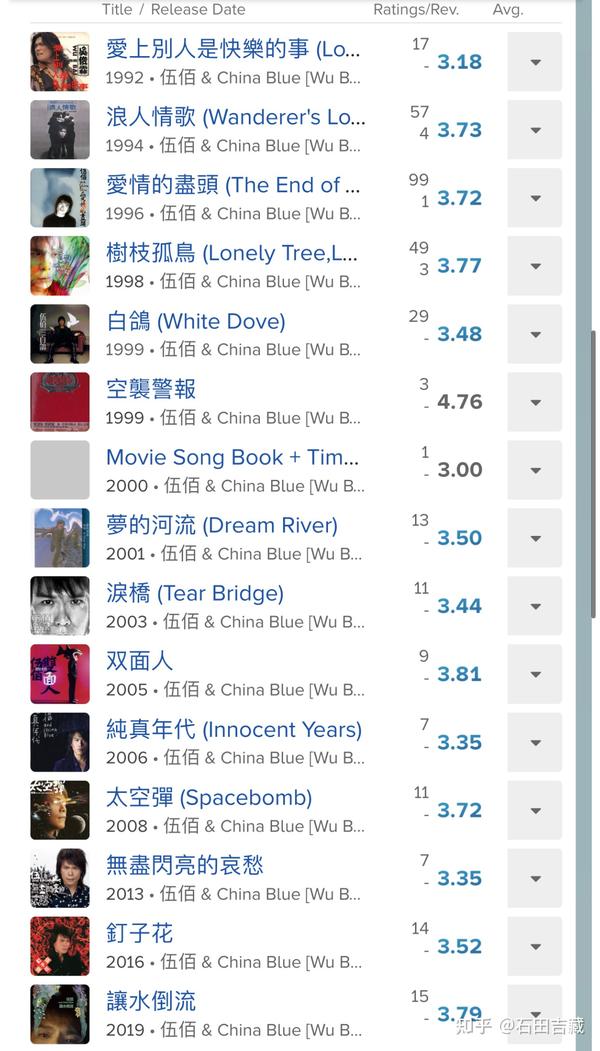This screenshot has width=600, height=1051.
Task: Expand the rating dropdown for 愛上別人是快樂的事
Action: click(x=535, y=62)
